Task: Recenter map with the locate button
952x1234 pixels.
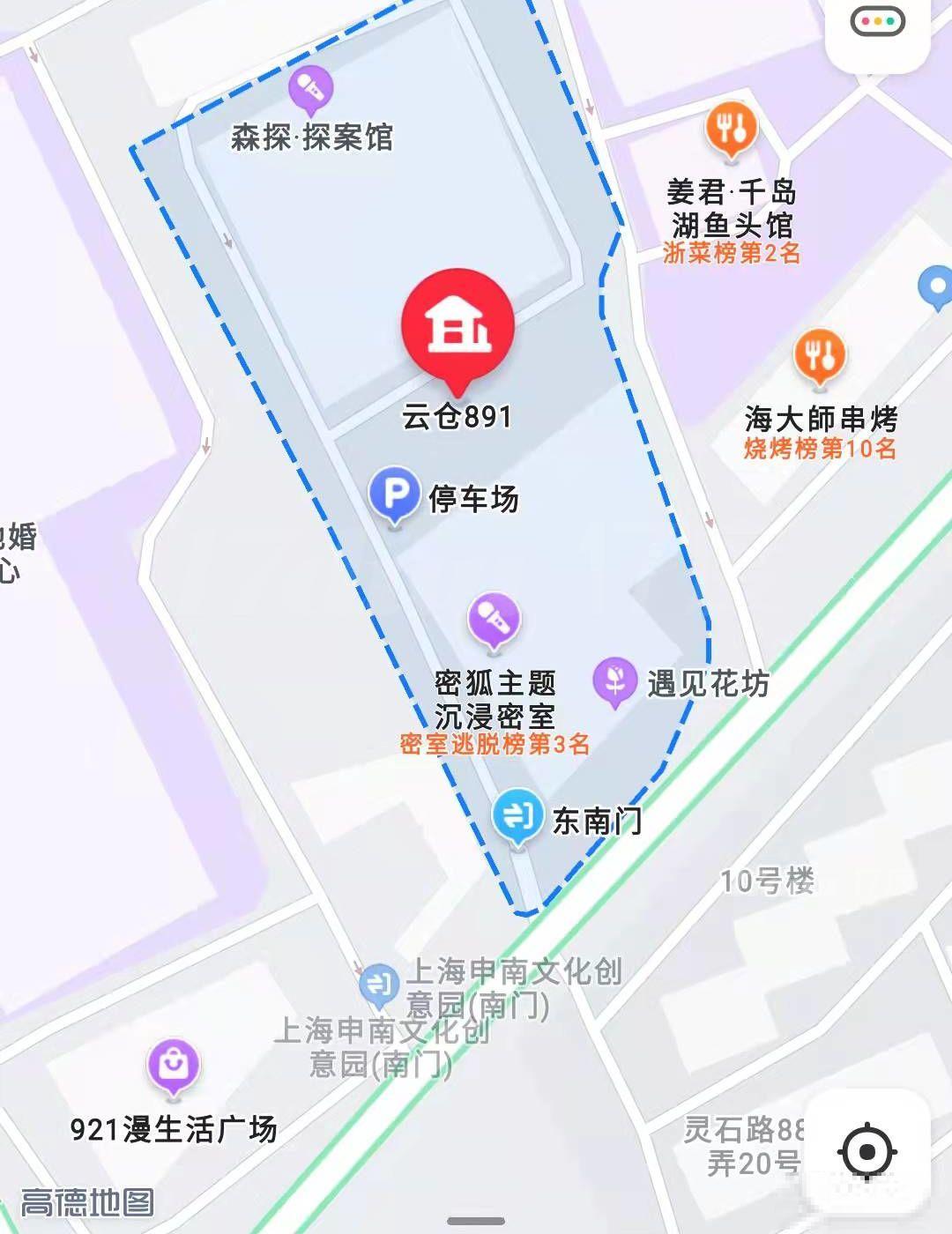Action: [x=866, y=1151]
